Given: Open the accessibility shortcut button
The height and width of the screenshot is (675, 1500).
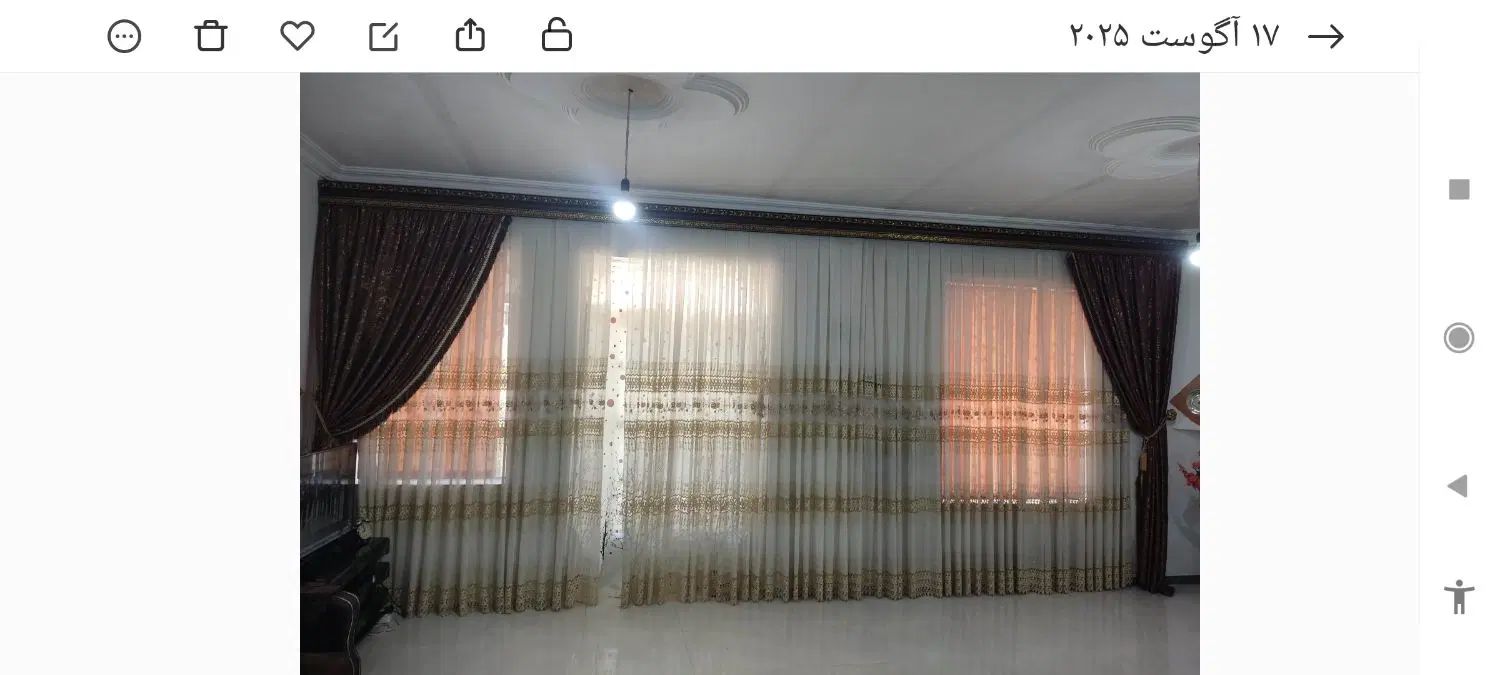Looking at the screenshot, I should (1459, 597).
